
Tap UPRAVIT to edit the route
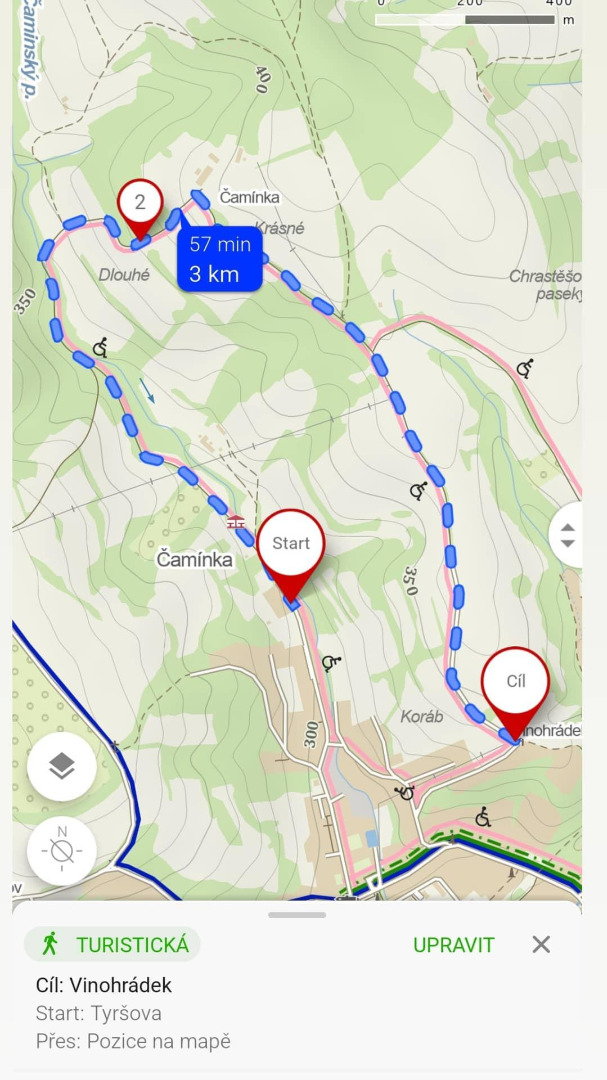point(453,945)
